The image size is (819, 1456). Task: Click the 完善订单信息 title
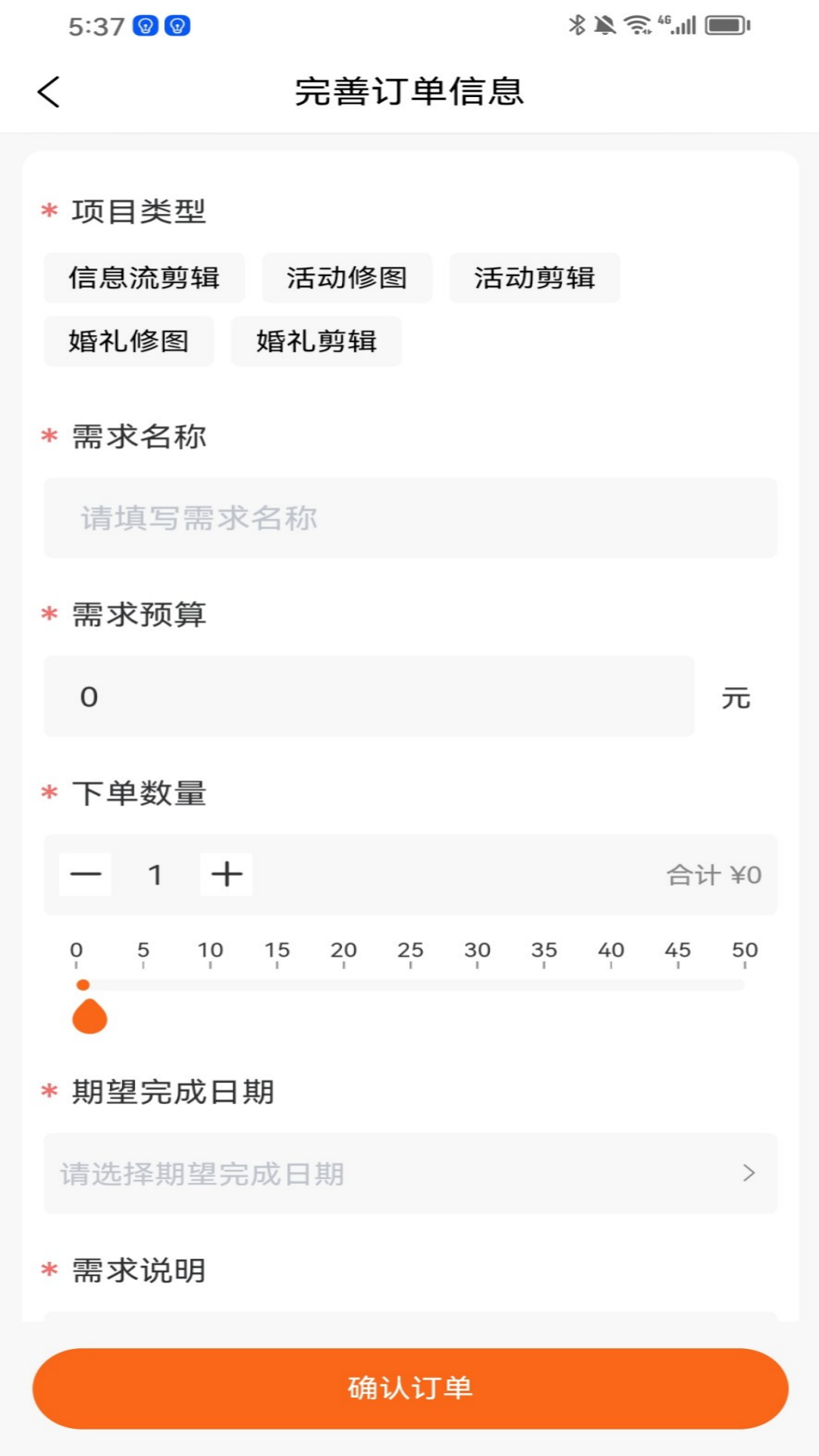(x=409, y=91)
